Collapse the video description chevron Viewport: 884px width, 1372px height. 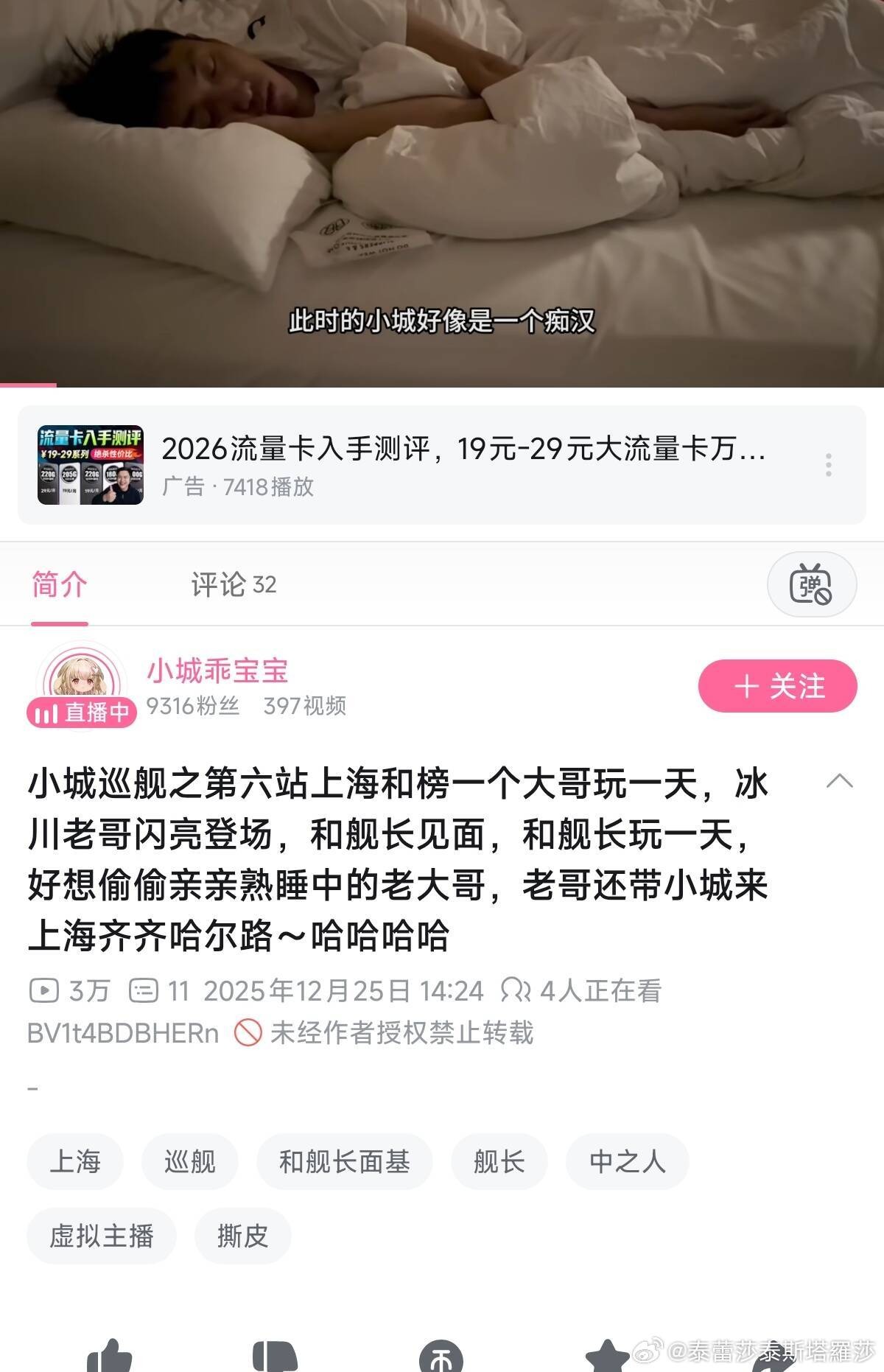[x=840, y=782]
